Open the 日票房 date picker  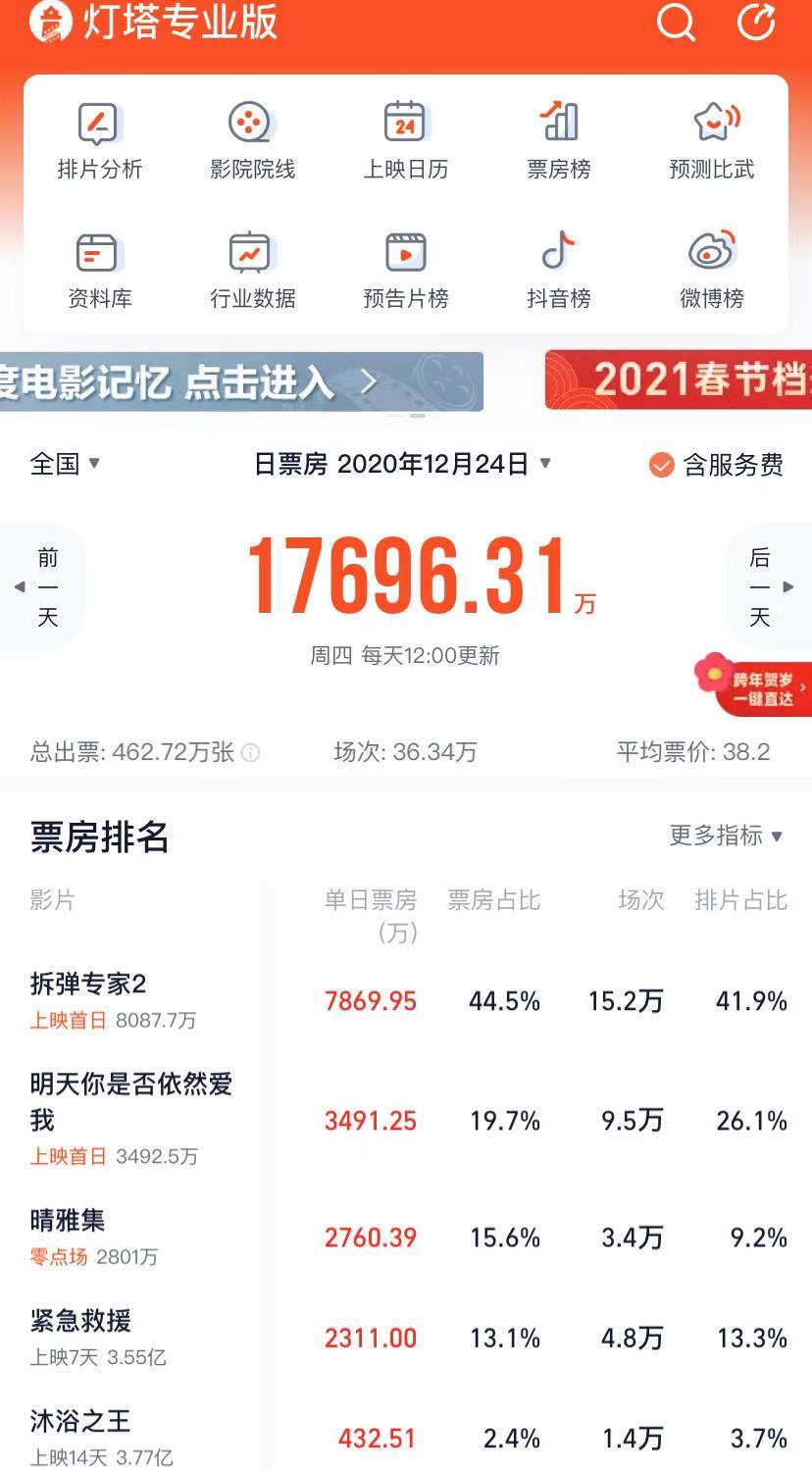[403, 464]
